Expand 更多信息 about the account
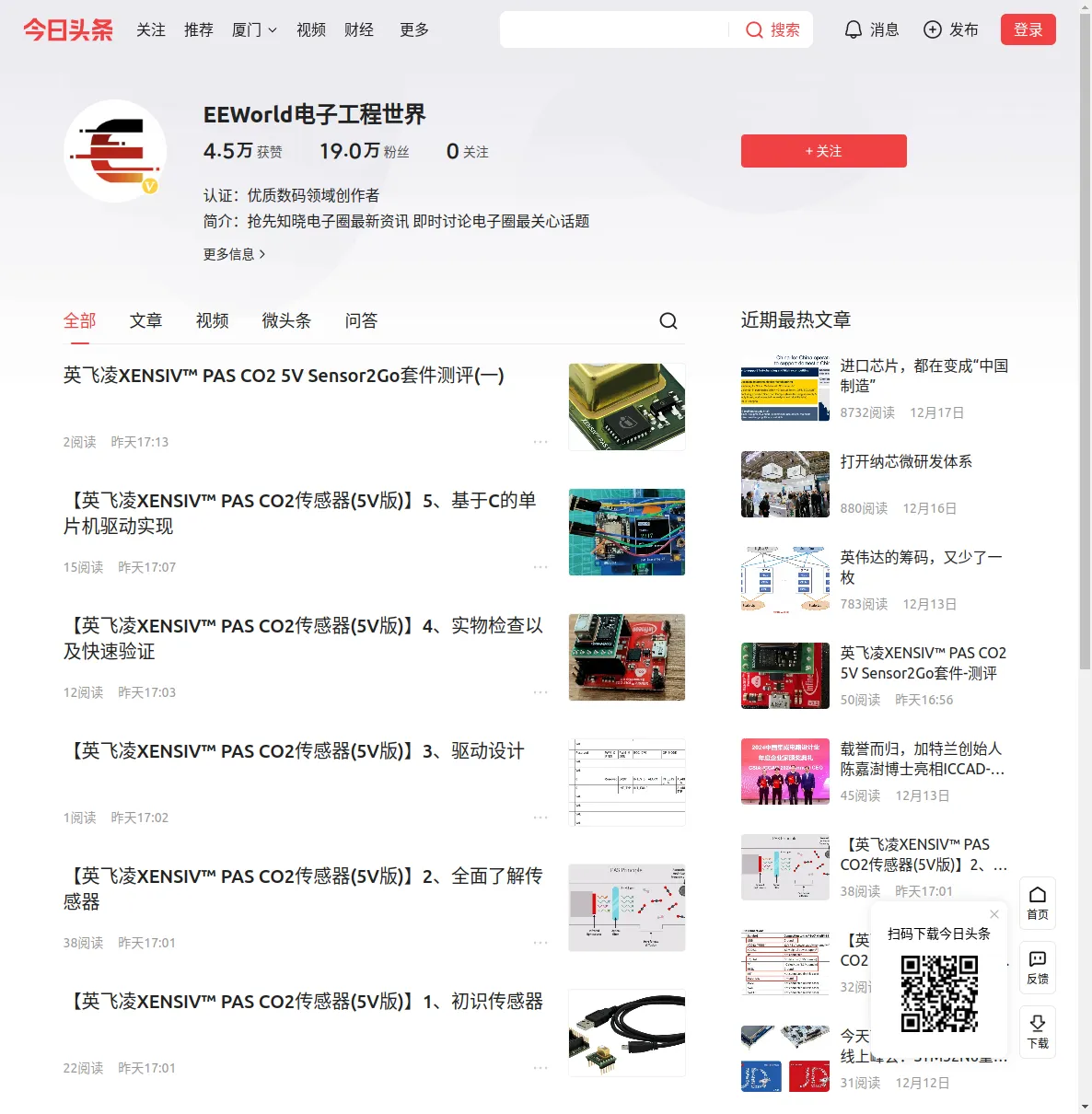The image size is (1092, 1114). tap(234, 254)
